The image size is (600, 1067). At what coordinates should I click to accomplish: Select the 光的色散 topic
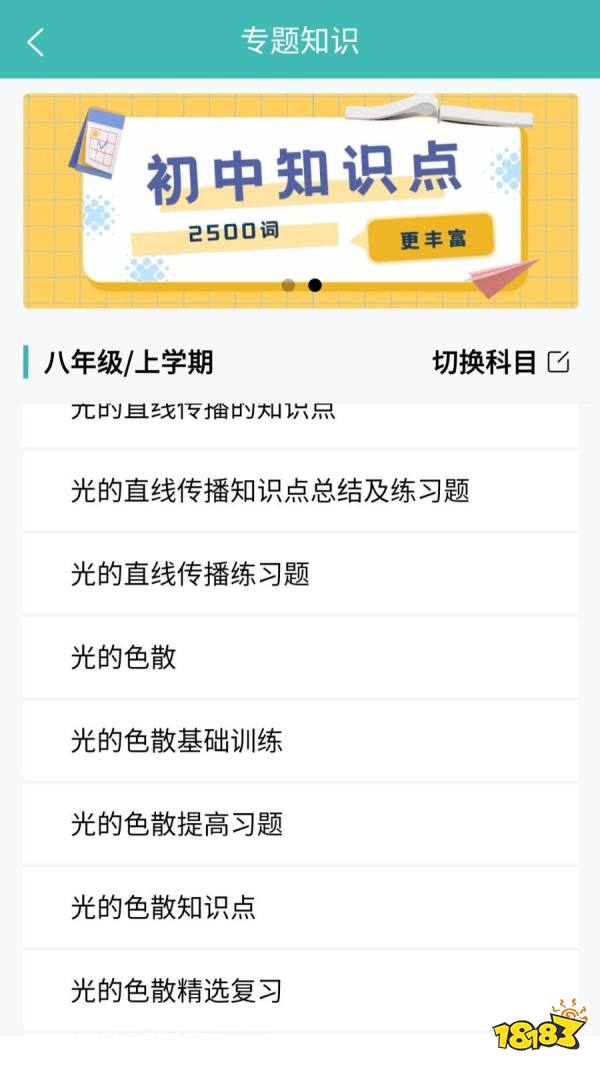click(124, 657)
